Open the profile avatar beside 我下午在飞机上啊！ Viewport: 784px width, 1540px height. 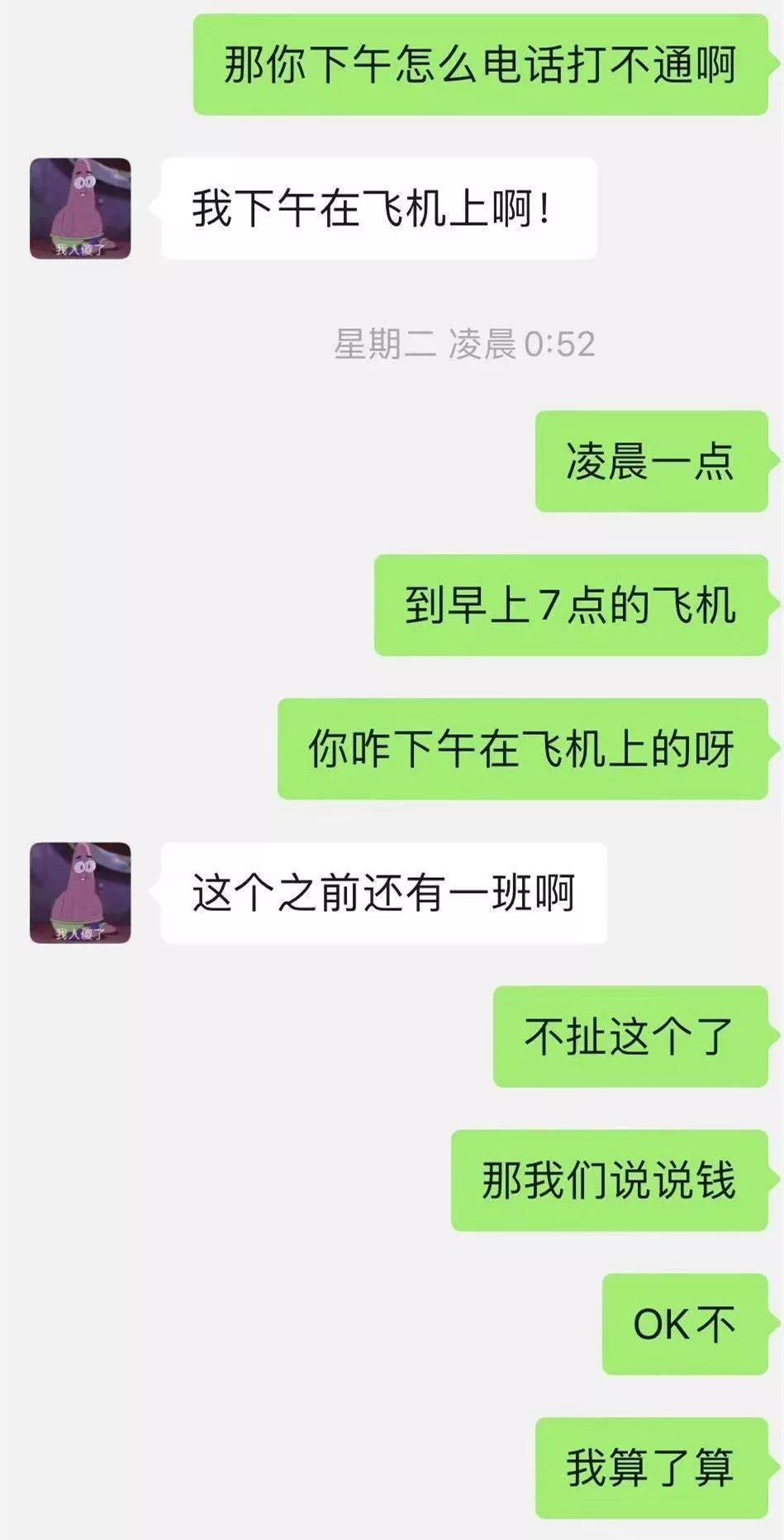[x=80, y=208]
